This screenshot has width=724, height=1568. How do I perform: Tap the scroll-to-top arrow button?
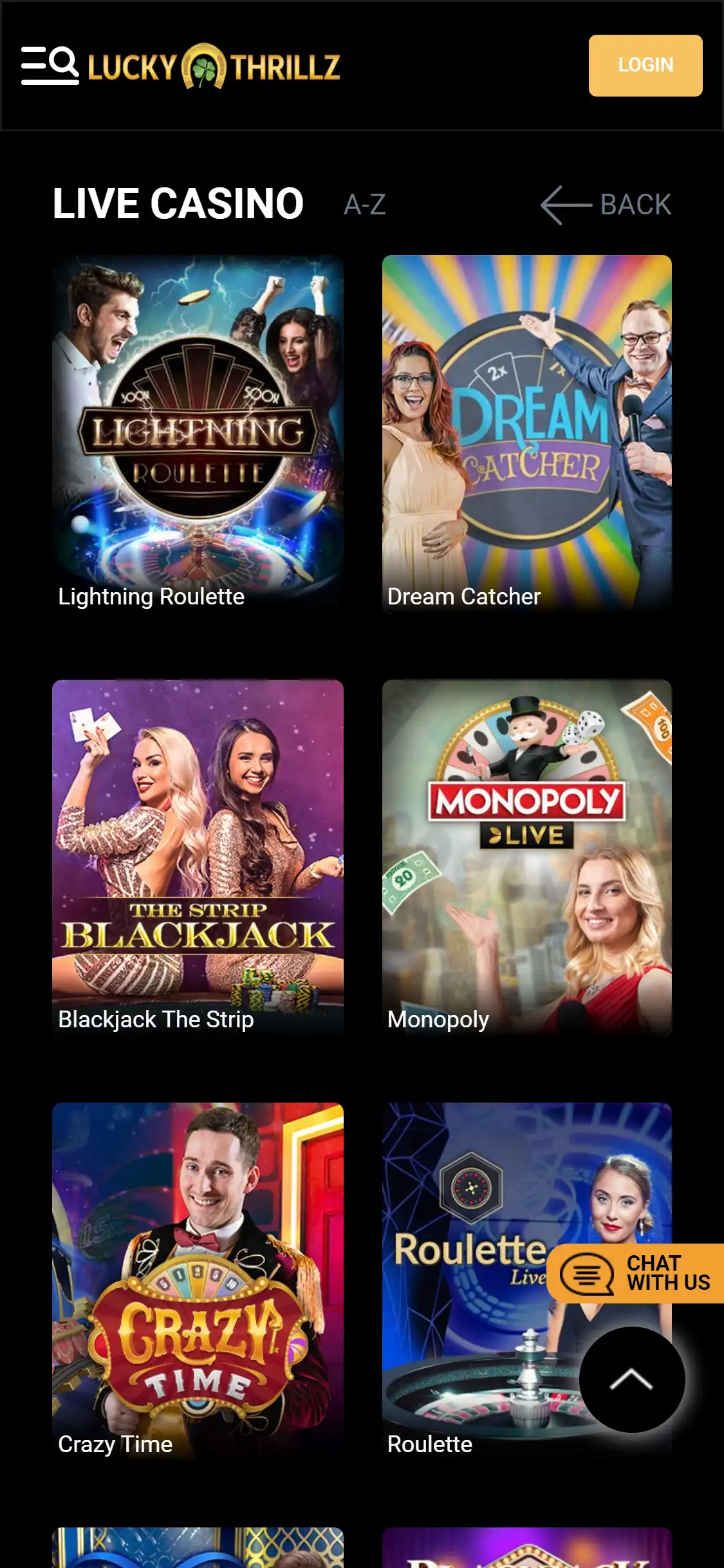tap(631, 1379)
